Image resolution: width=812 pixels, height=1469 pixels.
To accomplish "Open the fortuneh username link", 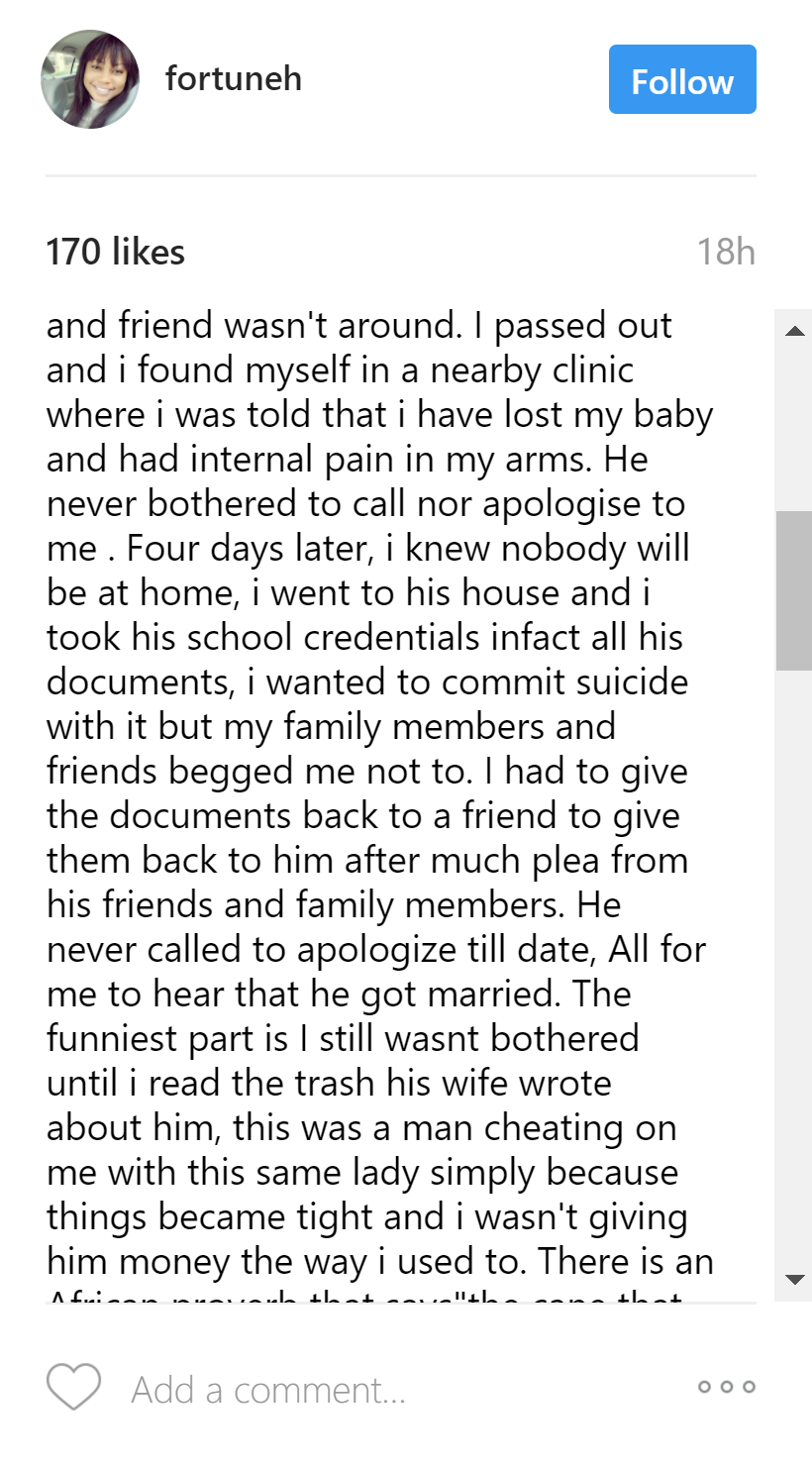I will (233, 78).
